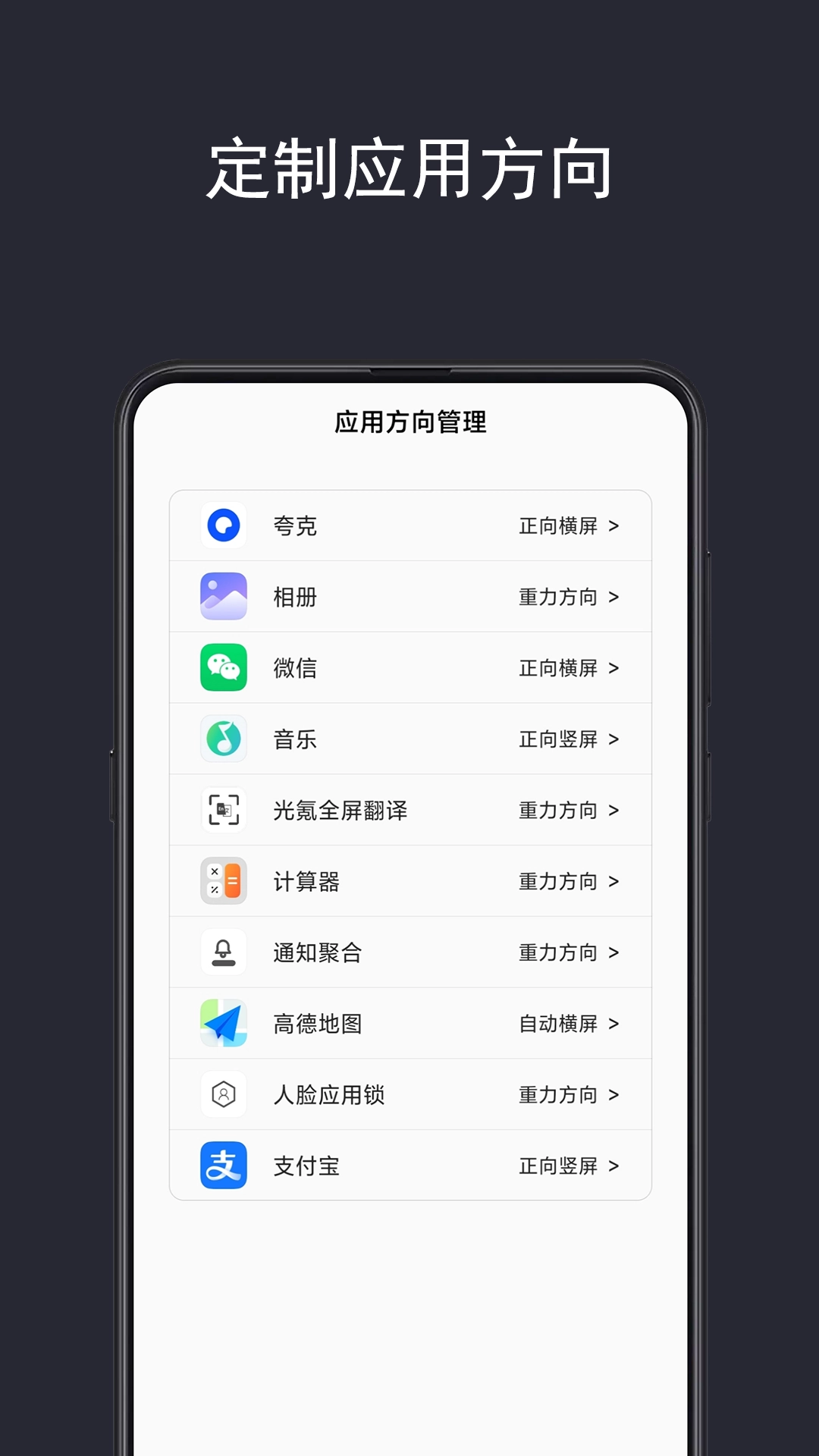Open the chevron next to 高德地图
This screenshot has width=819, height=1456.
tap(616, 1024)
